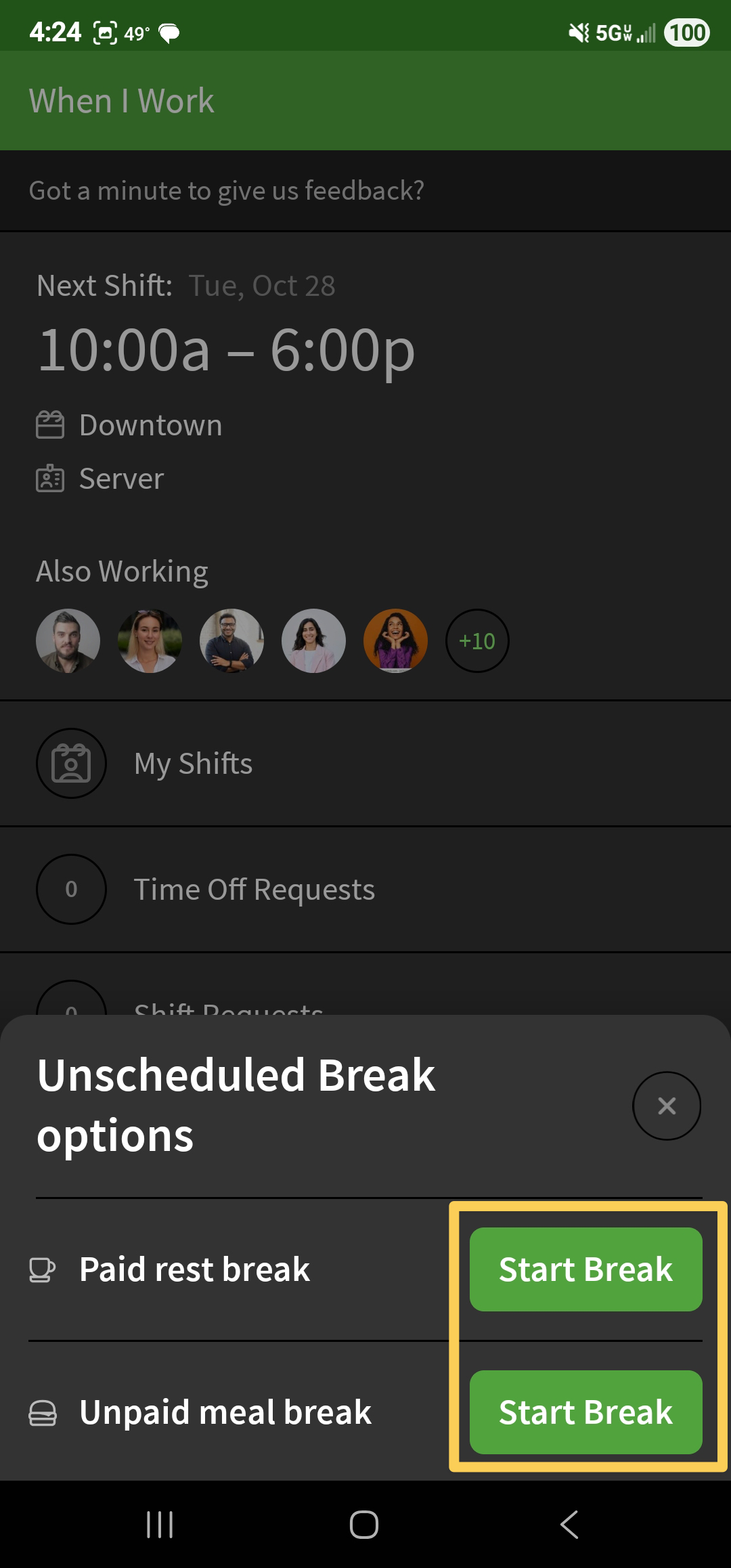Close the Unscheduled Break options sheet
The height and width of the screenshot is (1568, 731).
(666, 1106)
